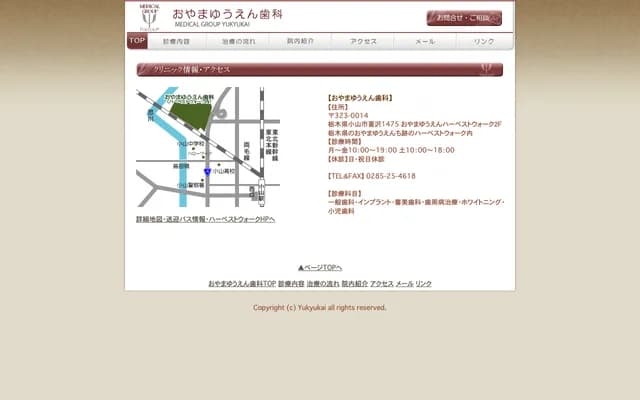The width and height of the screenshot is (640, 400).
Task: Tap the footer 診療内容 link
Action: tap(291, 284)
